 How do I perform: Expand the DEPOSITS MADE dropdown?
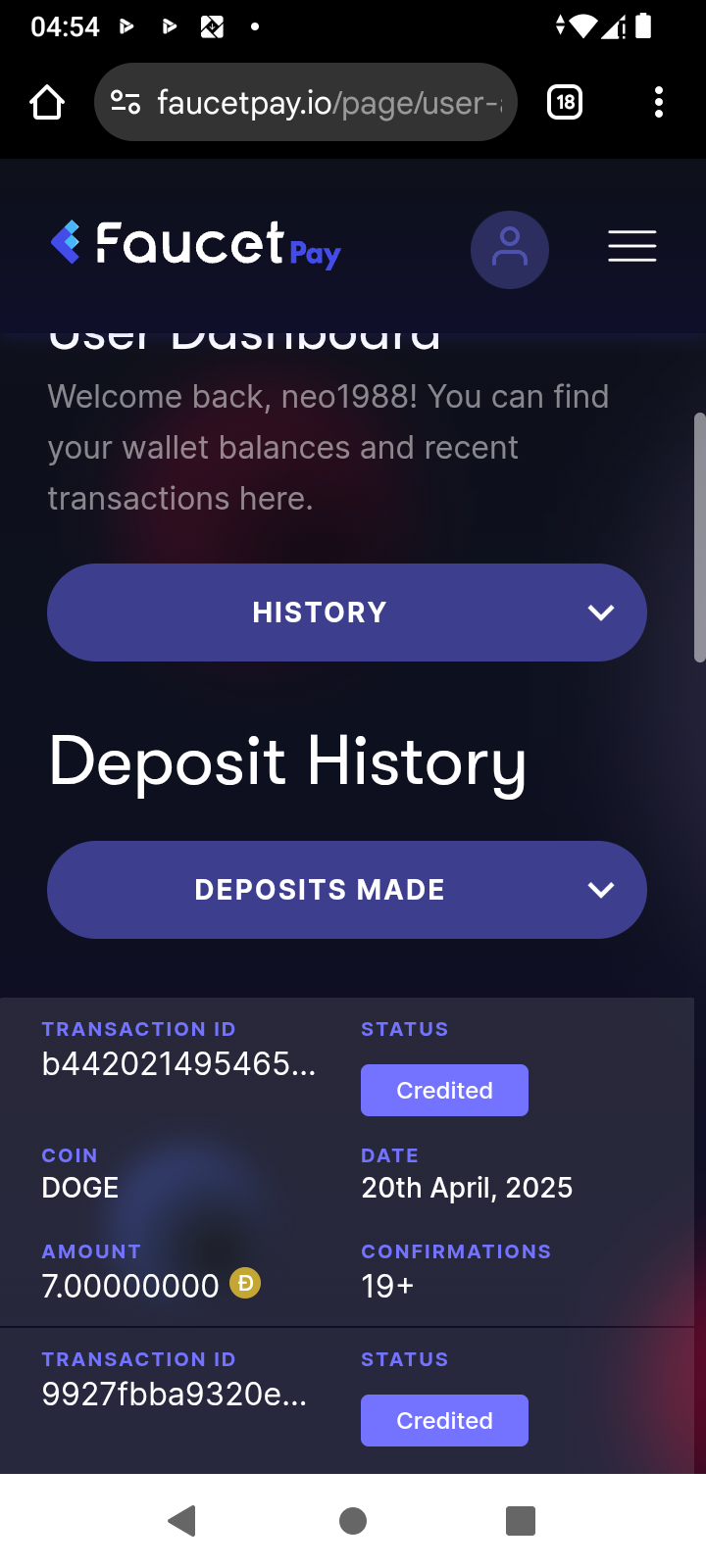click(347, 890)
